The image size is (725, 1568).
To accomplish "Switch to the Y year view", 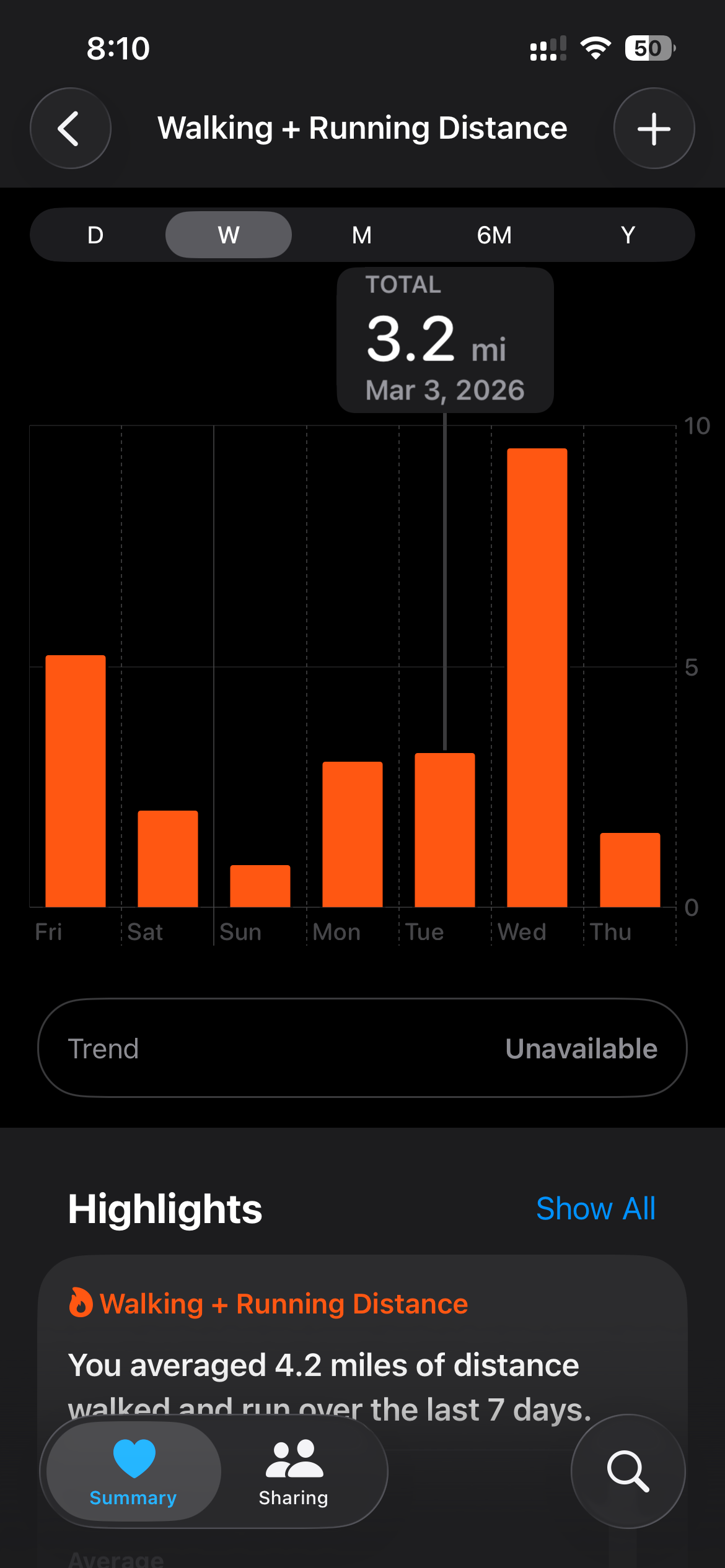I will 628,235.
